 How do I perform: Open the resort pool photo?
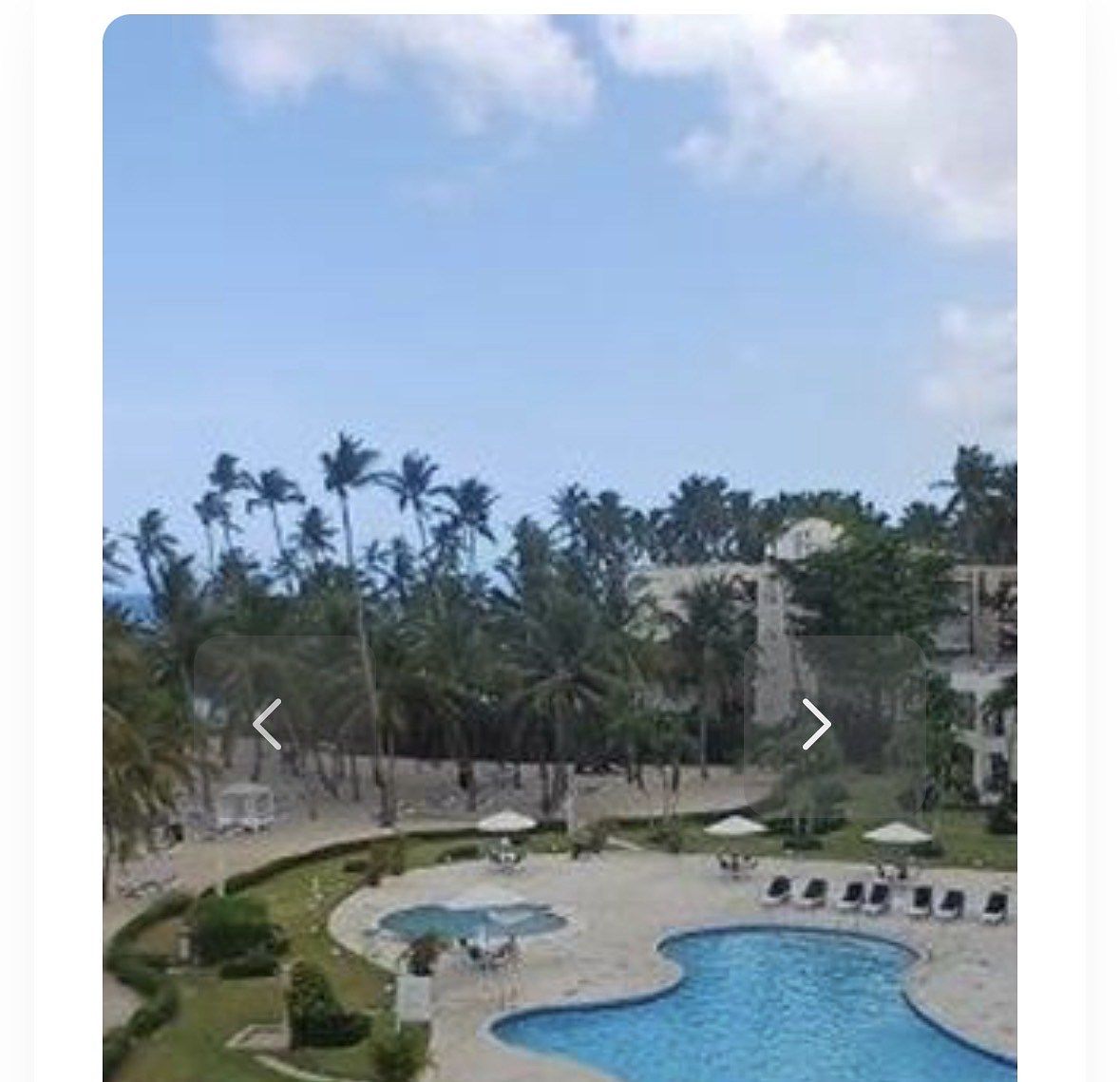click(560, 380)
